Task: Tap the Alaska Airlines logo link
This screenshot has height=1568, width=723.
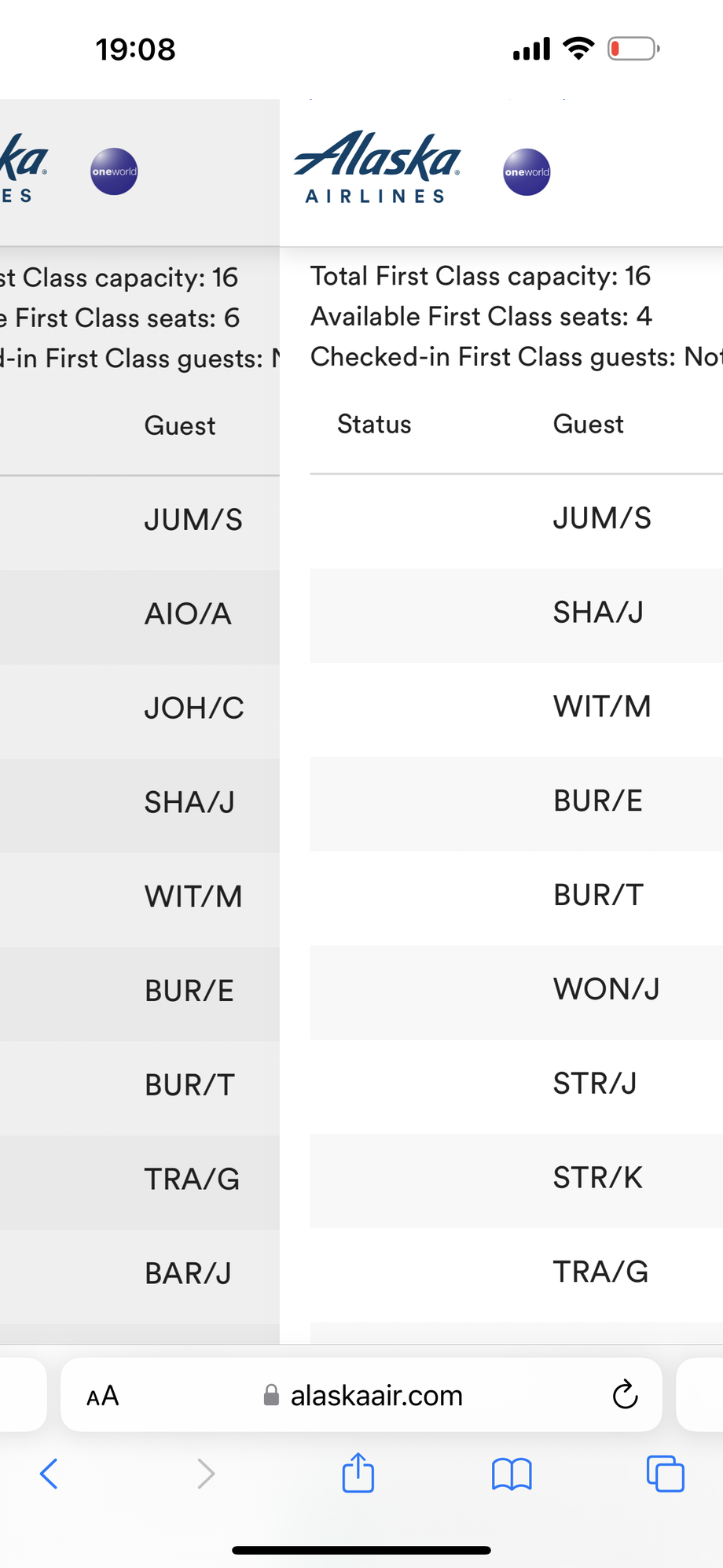Action: 377,168
